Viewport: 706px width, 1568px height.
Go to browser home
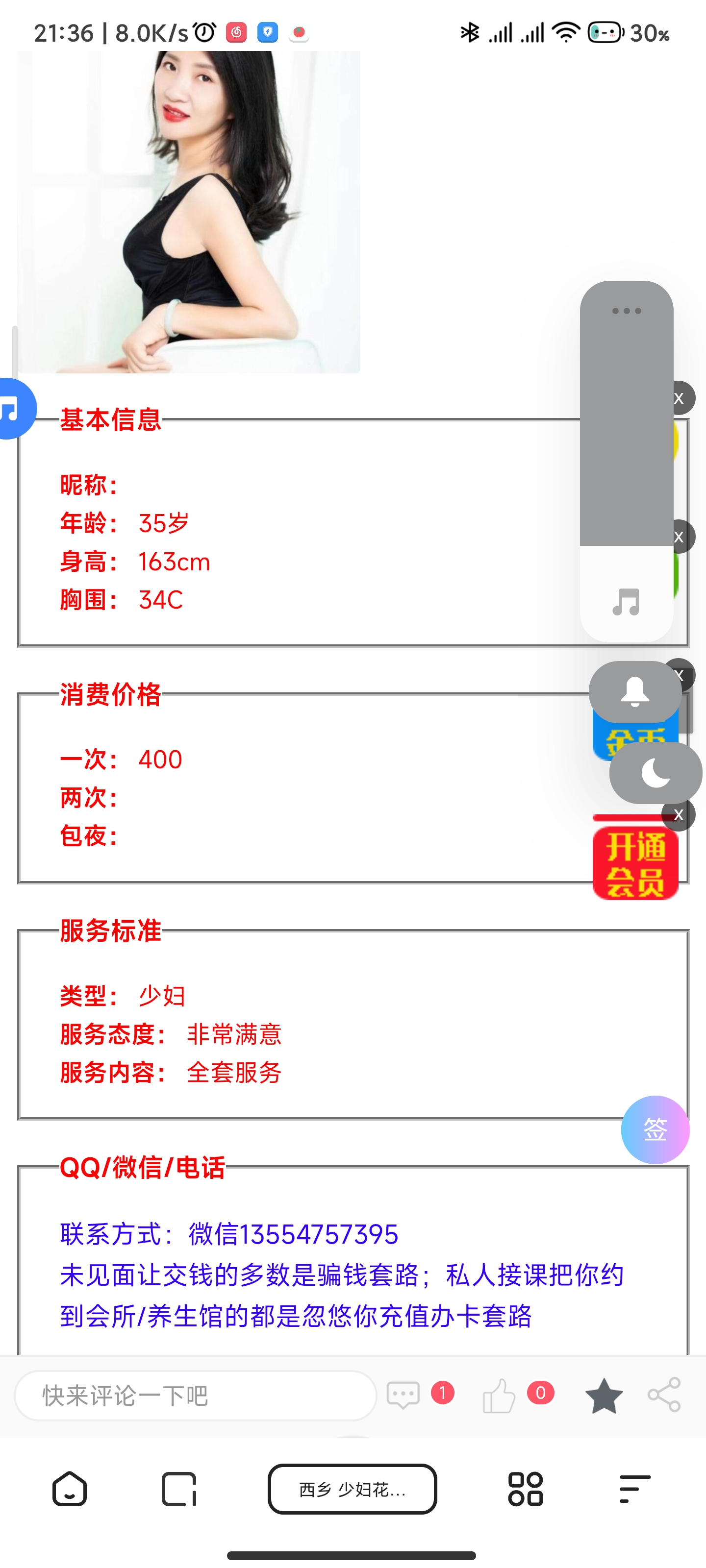pyautogui.click(x=70, y=1489)
